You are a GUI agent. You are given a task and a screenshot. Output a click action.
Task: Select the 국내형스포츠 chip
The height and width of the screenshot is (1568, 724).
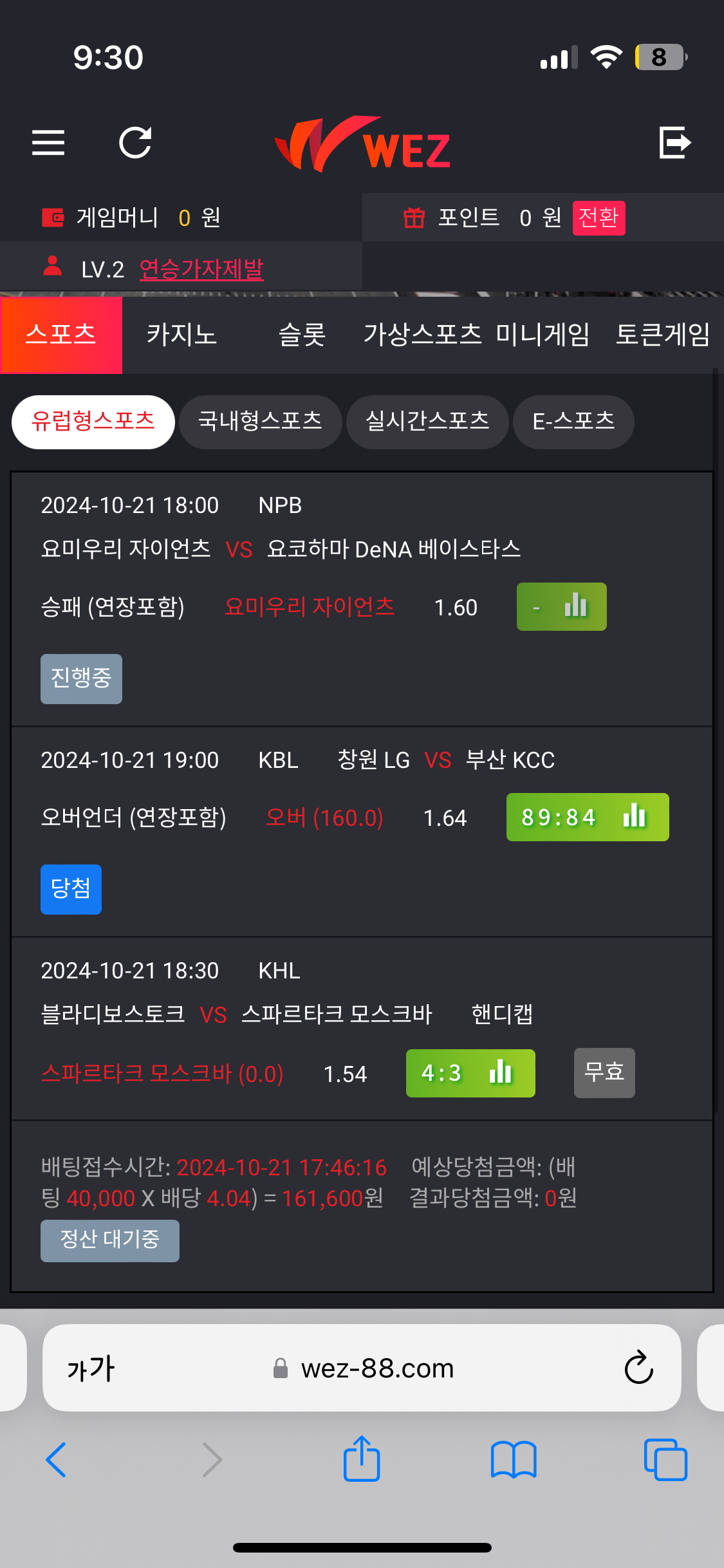[x=260, y=422]
